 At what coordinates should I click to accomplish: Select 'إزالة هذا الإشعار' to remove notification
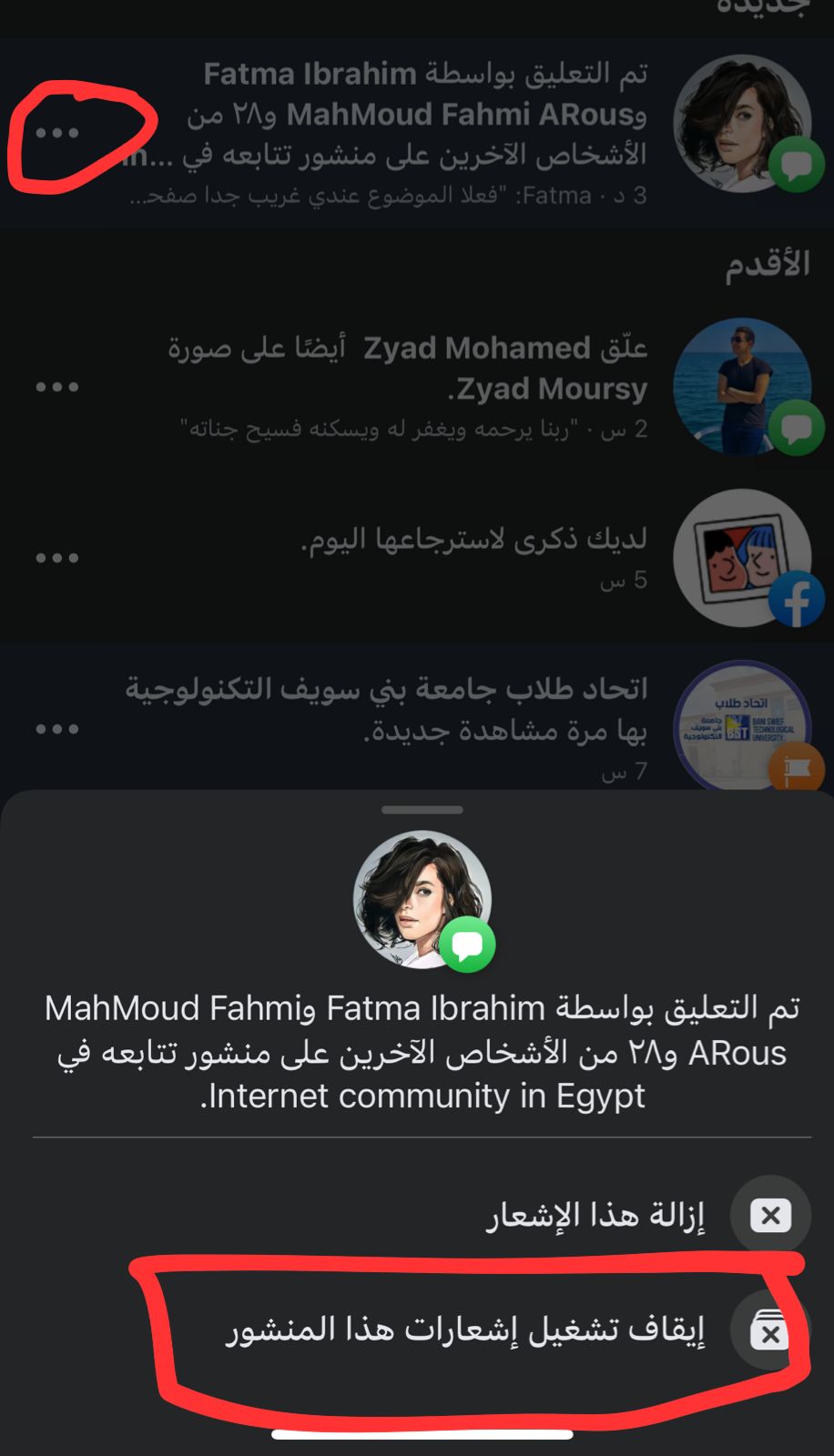[596, 1216]
